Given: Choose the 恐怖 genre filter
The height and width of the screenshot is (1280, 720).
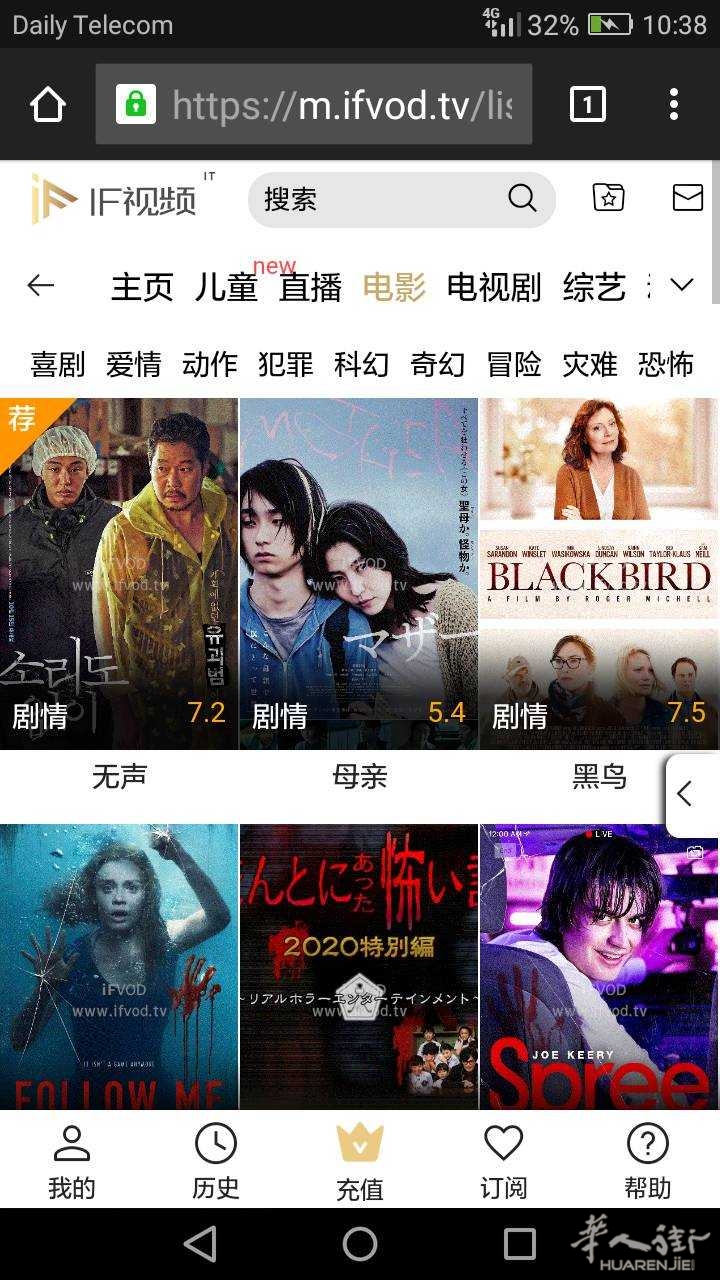Looking at the screenshot, I should [x=665, y=364].
